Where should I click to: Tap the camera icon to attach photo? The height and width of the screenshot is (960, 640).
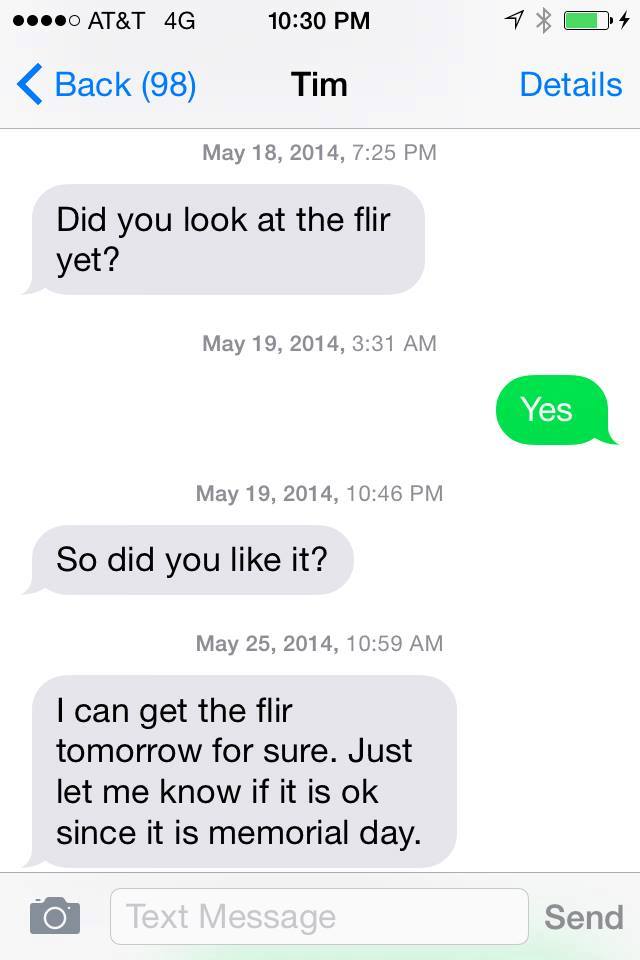tap(54, 915)
